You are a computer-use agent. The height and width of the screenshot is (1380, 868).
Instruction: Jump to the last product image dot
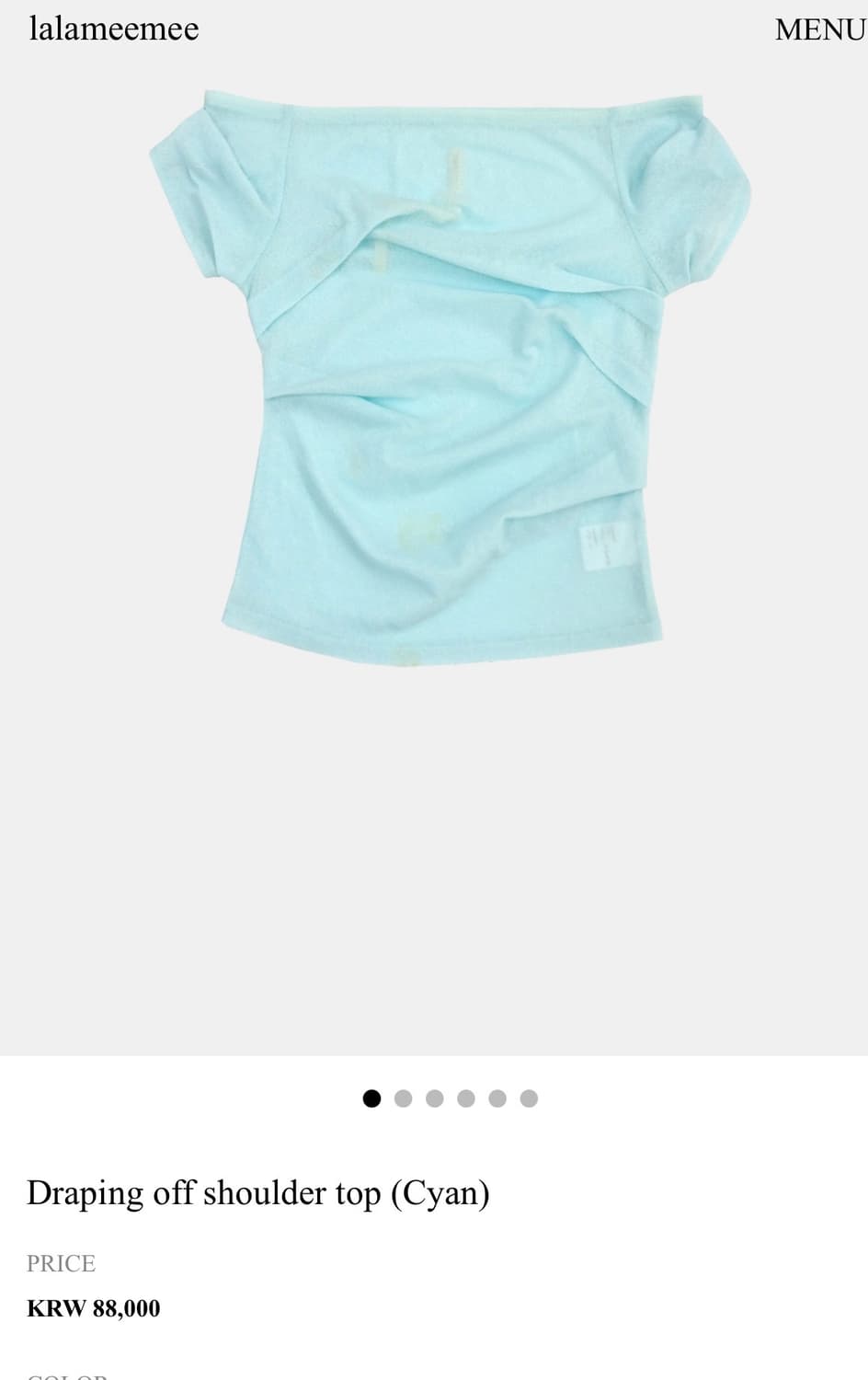click(529, 1098)
